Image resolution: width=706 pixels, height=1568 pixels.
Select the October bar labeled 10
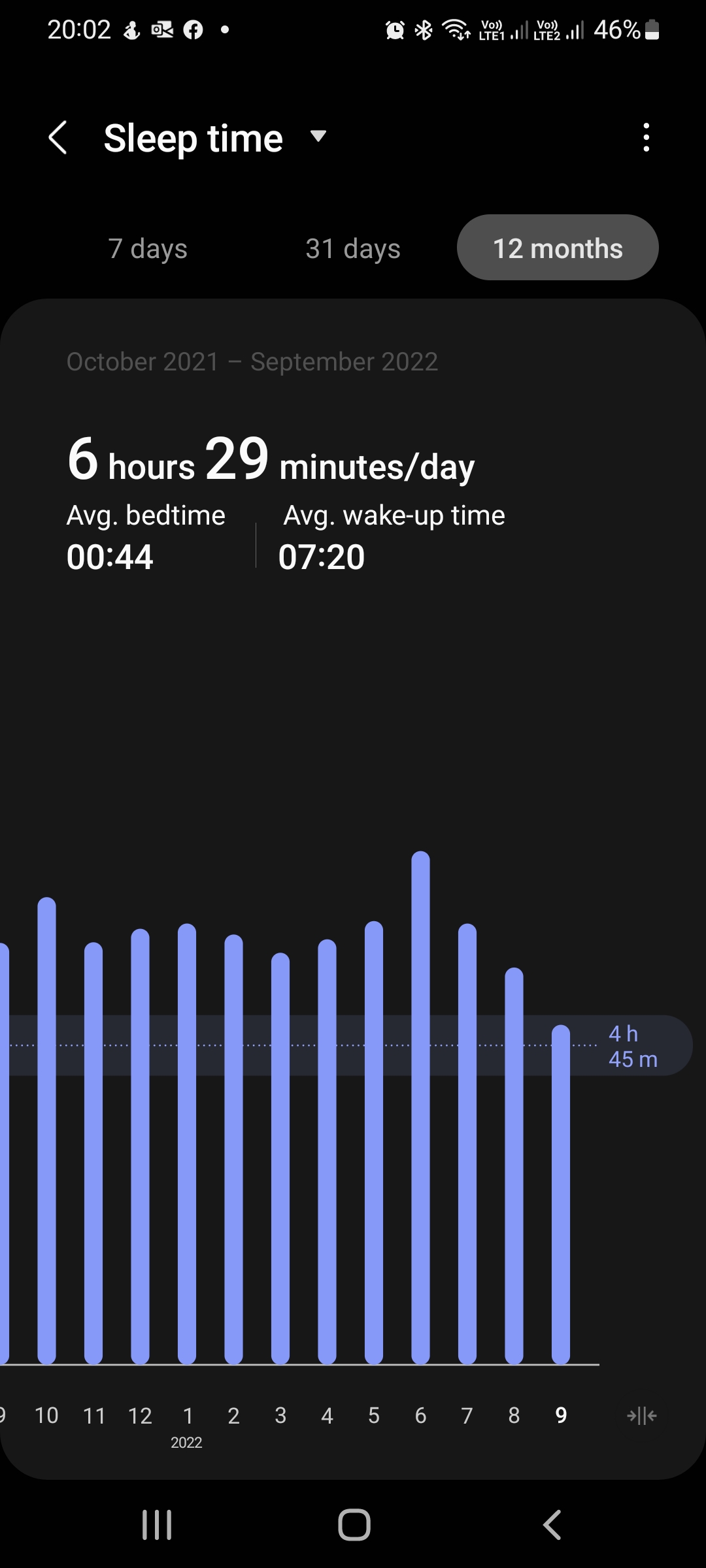(47, 1130)
